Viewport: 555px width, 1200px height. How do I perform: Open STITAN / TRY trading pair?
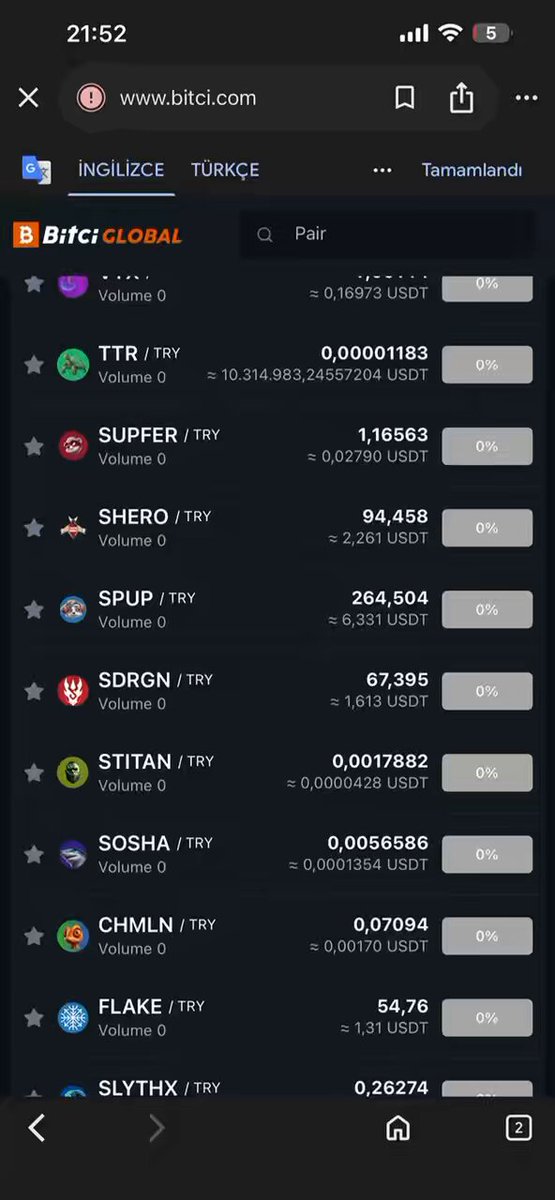(277, 773)
